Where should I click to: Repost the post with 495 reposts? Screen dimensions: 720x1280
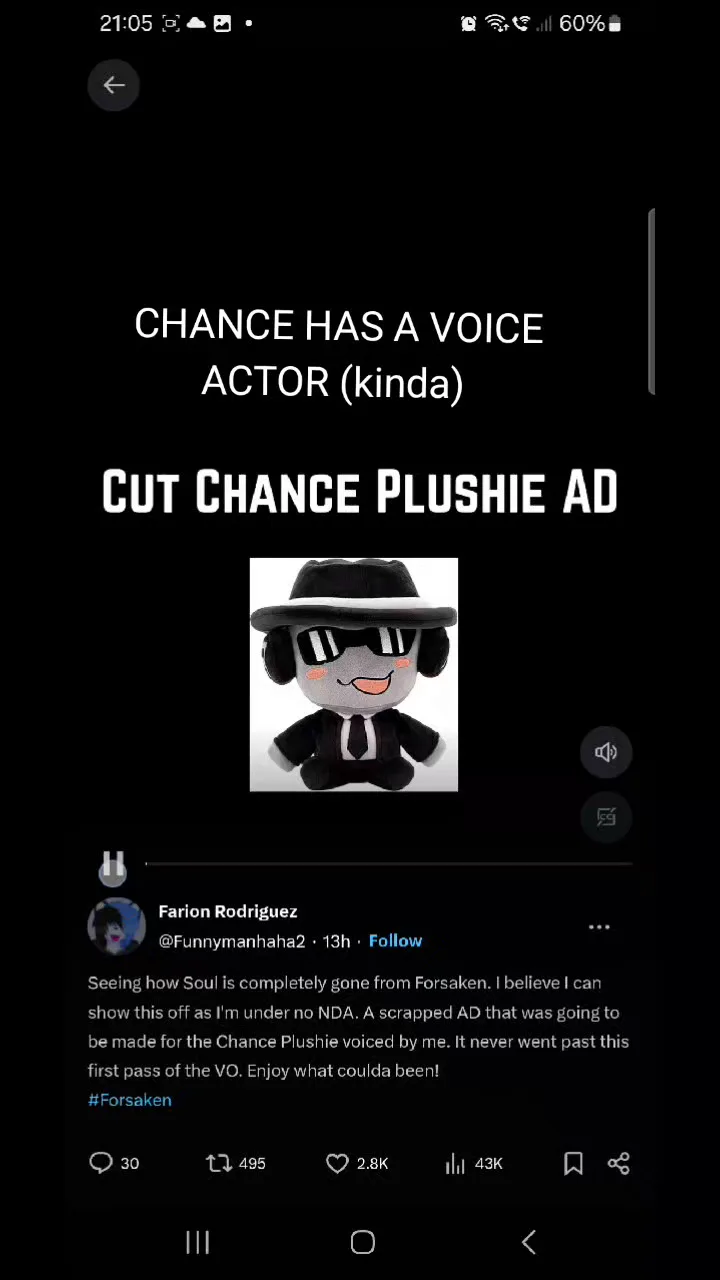click(236, 1163)
